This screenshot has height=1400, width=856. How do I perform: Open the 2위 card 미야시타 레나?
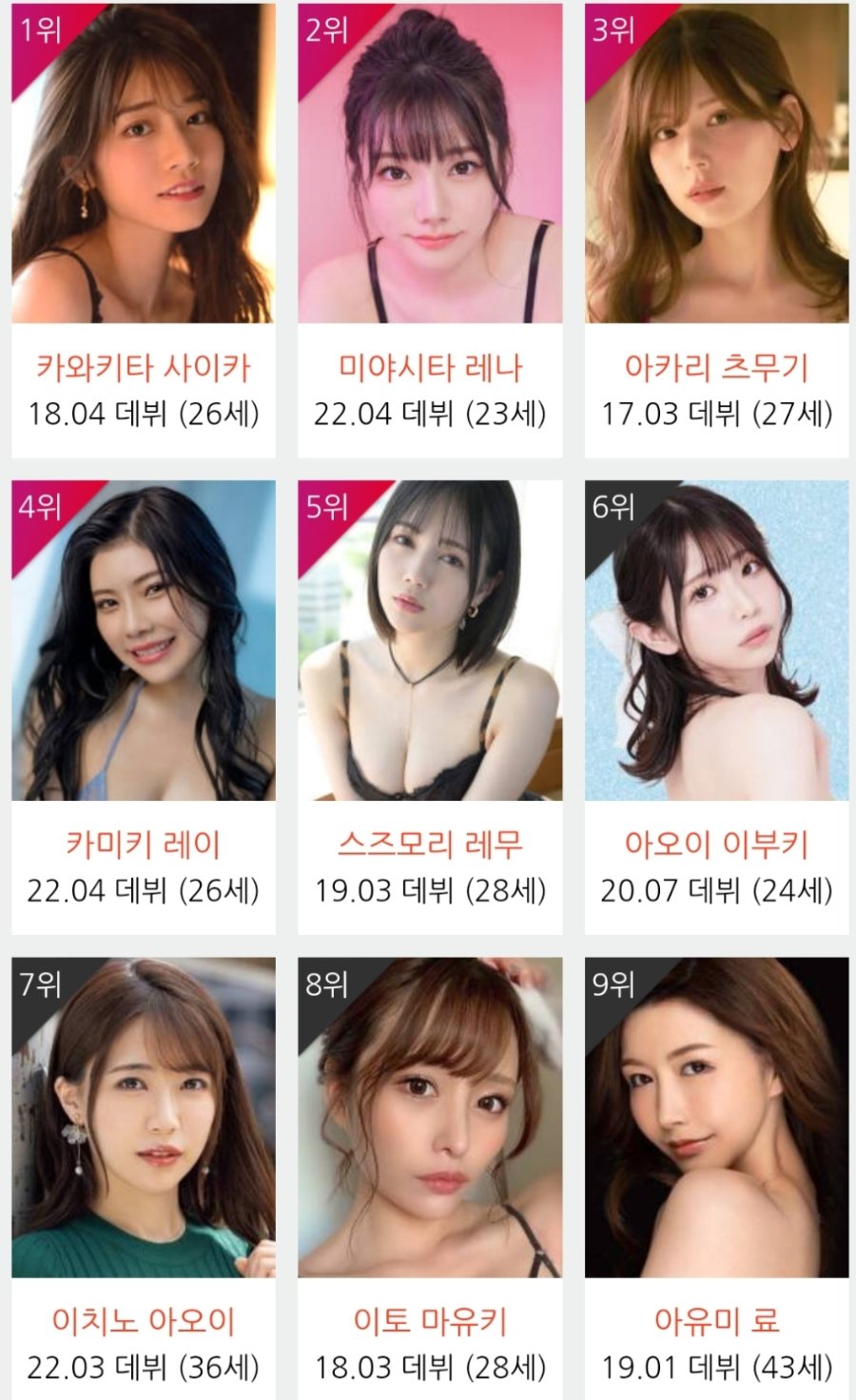tap(430, 230)
